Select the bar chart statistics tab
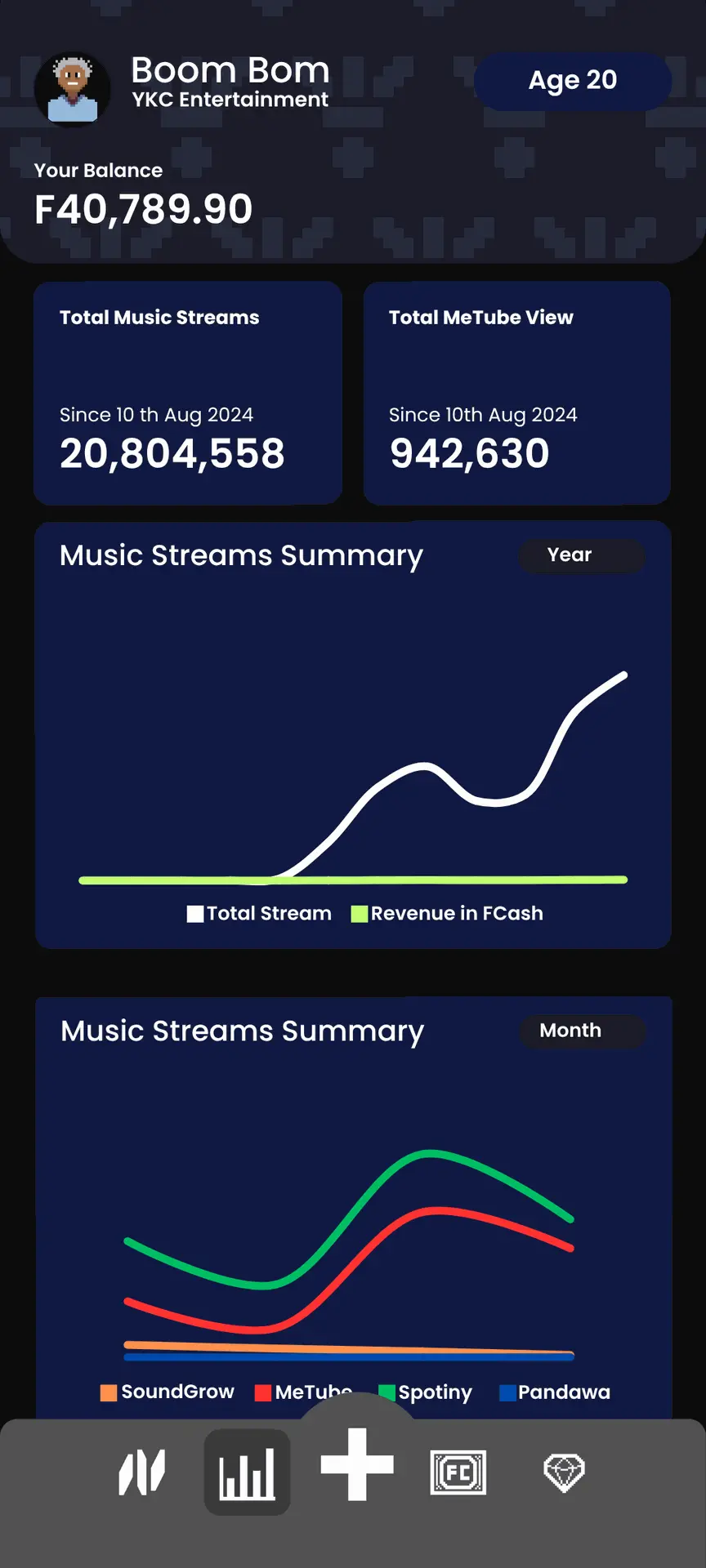Image resolution: width=706 pixels, height=1568 pixels. [x=247, y=1472]
